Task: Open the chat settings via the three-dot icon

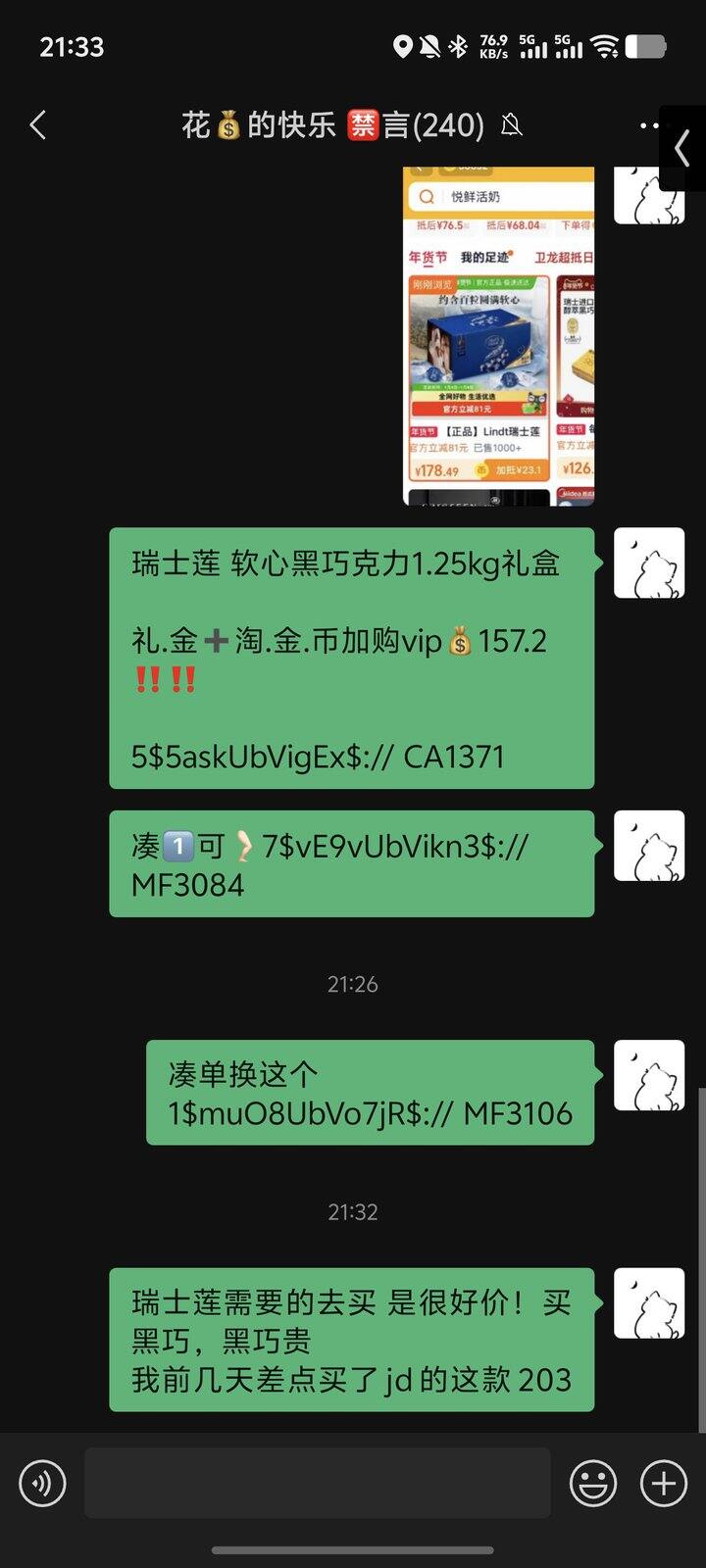Action: (648, 125)
